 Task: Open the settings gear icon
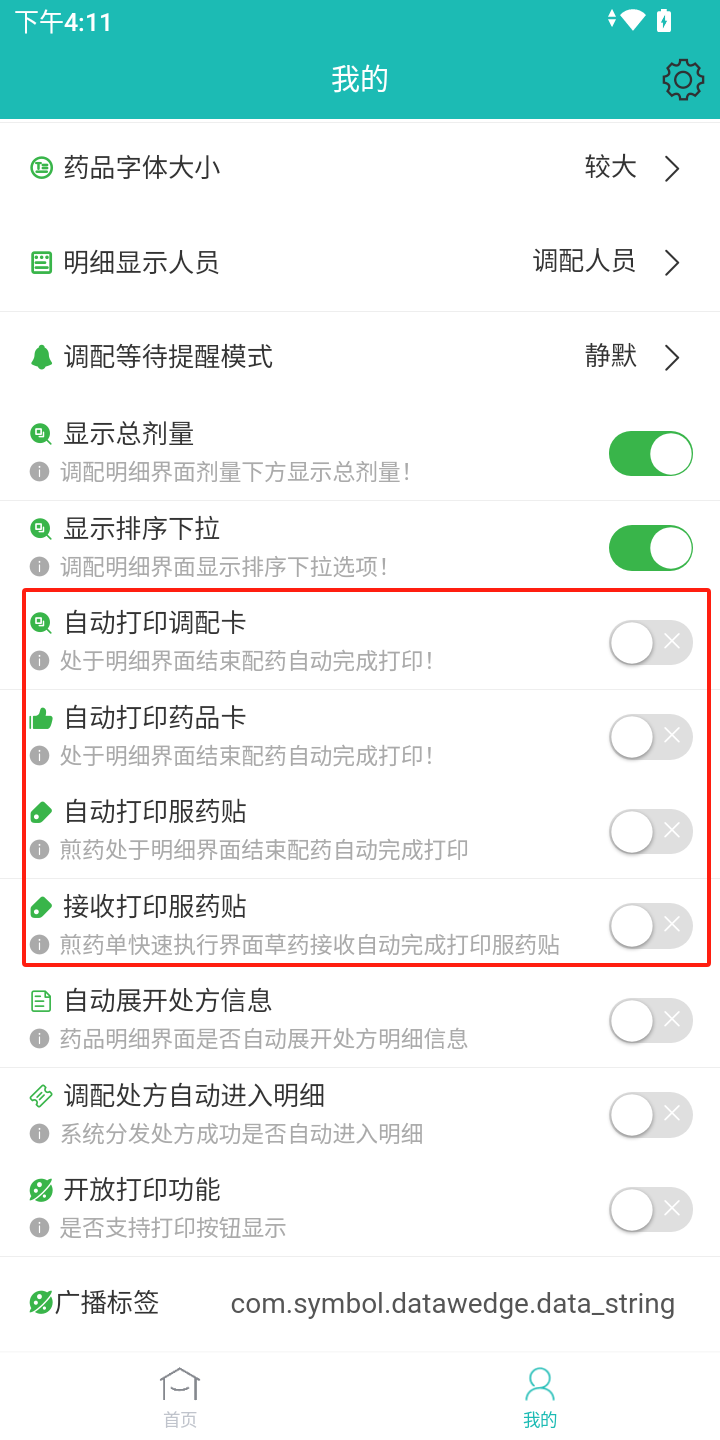683,79
